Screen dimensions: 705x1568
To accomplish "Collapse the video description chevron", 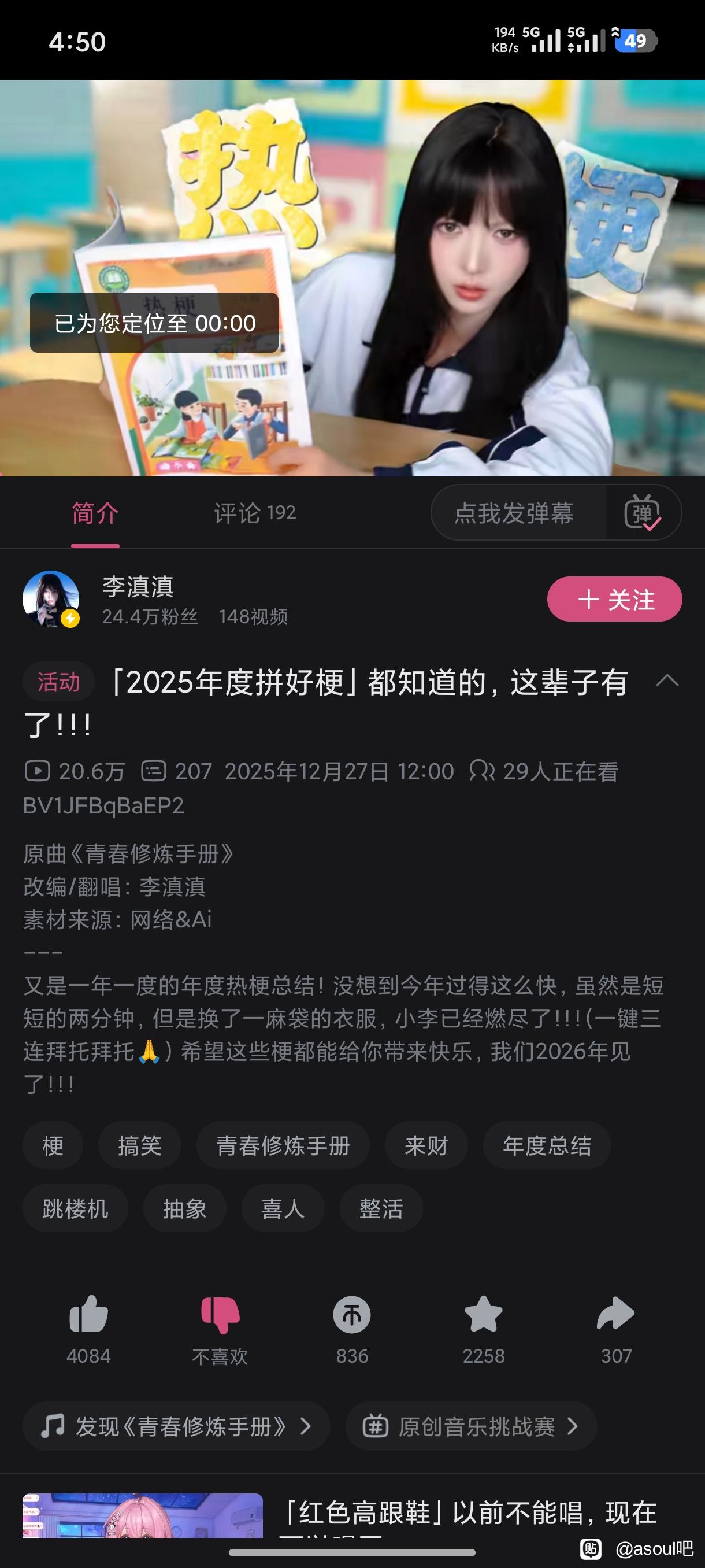I will click(667, 681).
